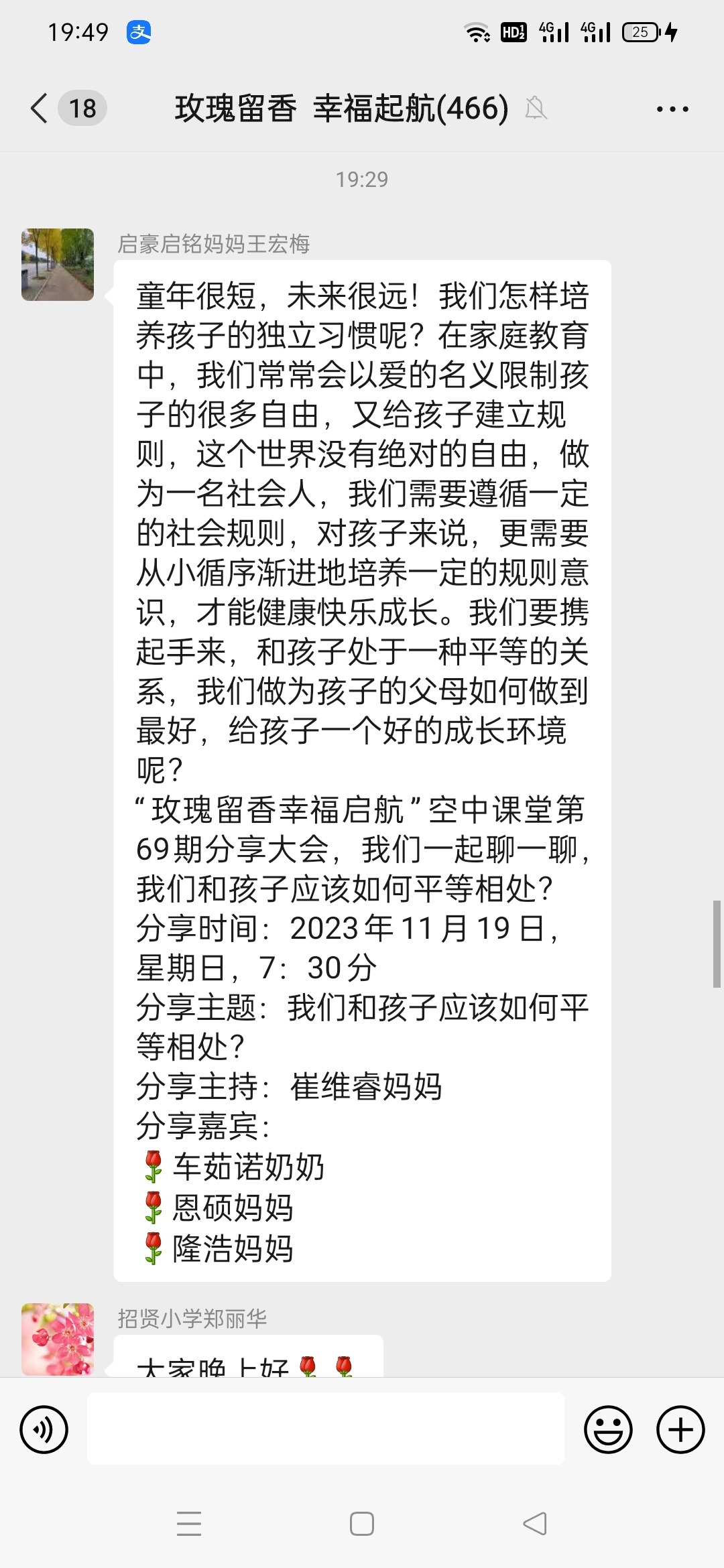Open the system recent apps menu

point(189,1524)
